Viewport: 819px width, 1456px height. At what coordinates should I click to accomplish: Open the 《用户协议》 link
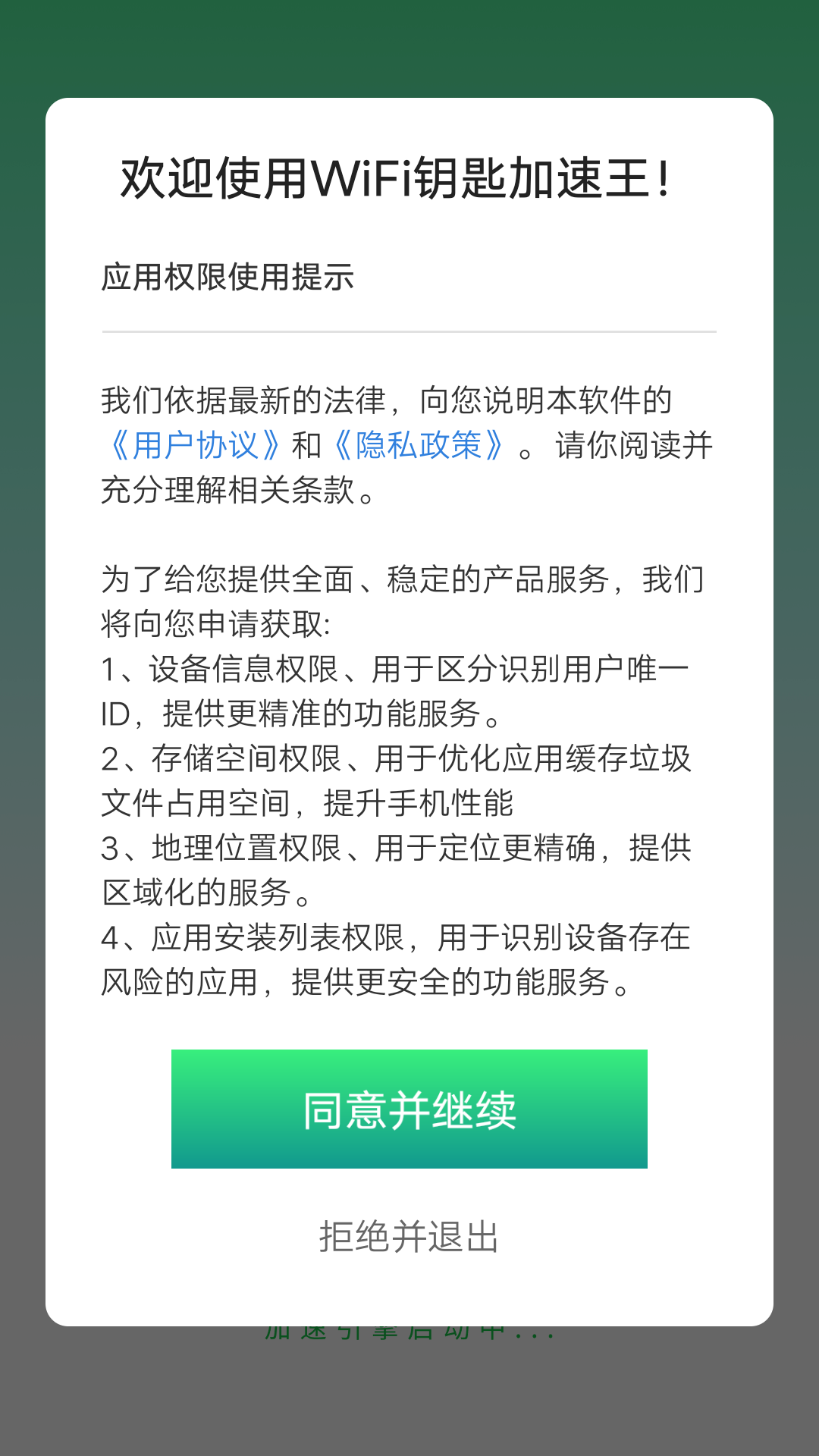tap(196, 445)
